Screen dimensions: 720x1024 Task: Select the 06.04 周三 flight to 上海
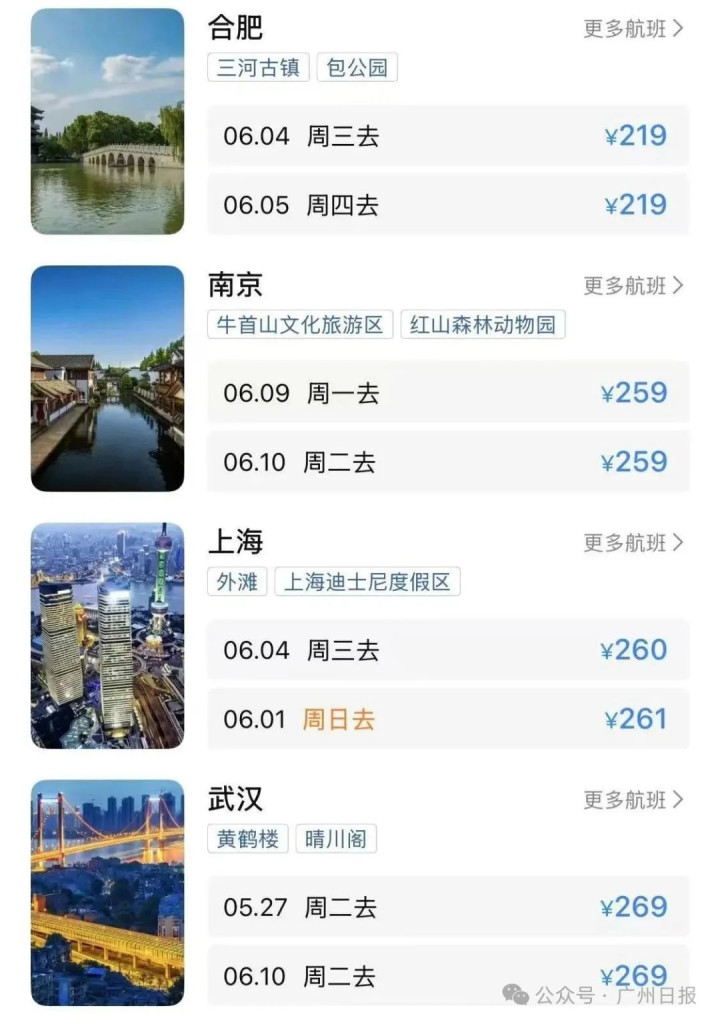(448, 650)
